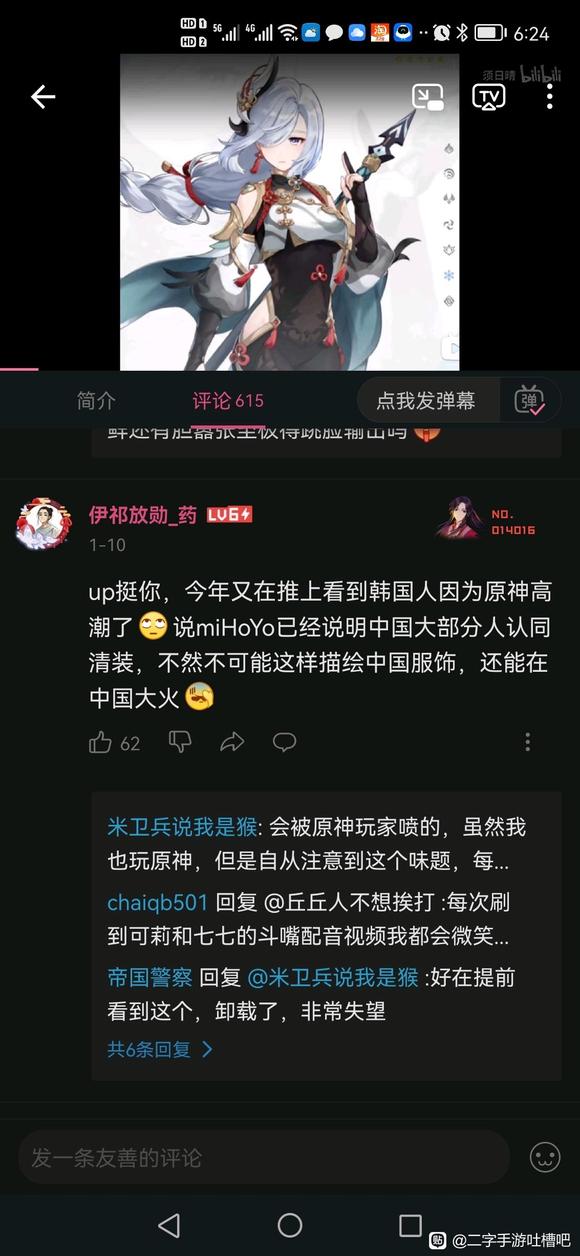The image size is (580, 1256).
Task: Focus the 发一条友善的评论 comment box
Action: [264, 1158]
